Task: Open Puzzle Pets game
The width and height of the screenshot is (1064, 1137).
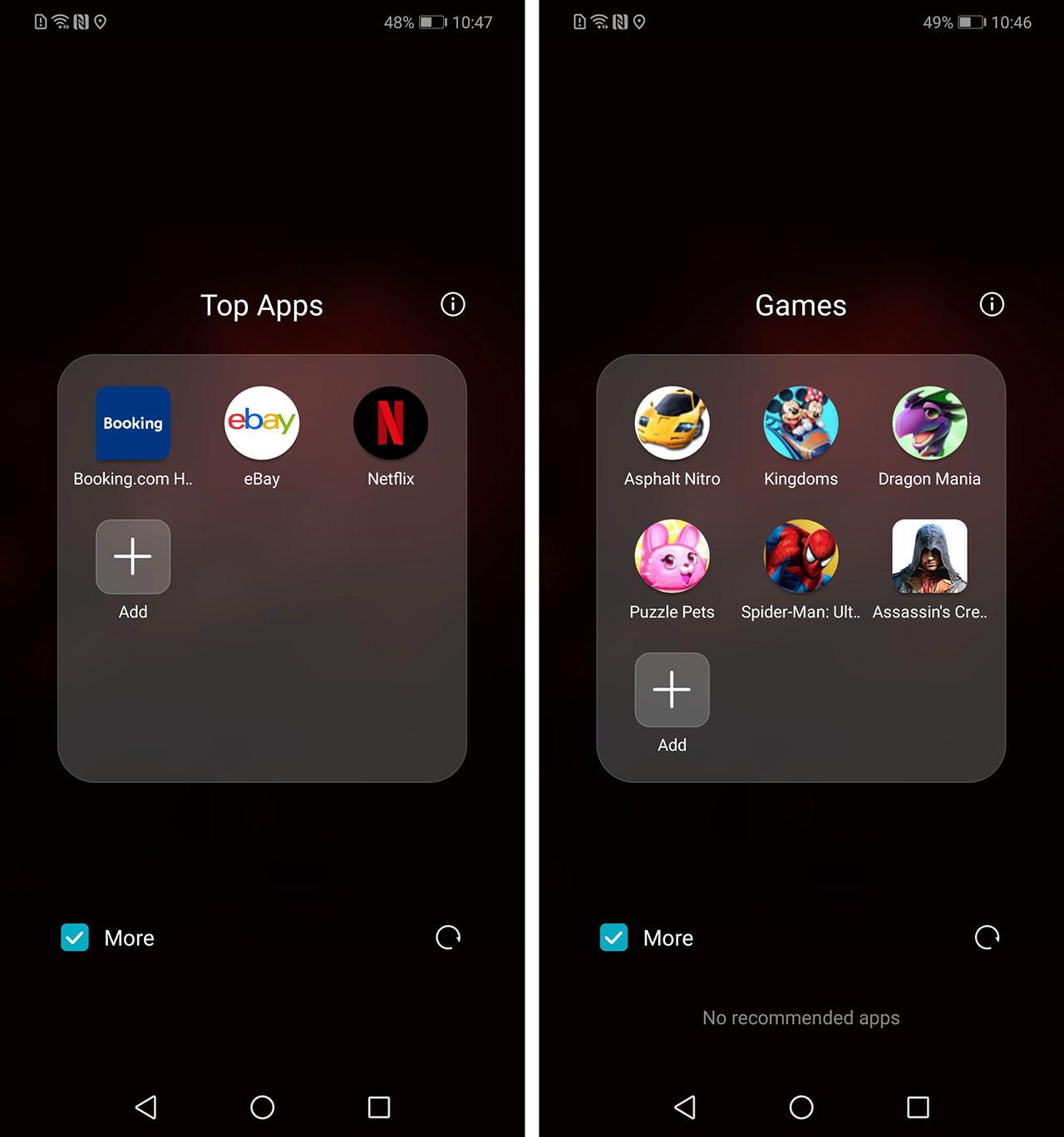Action: [672, 557]
